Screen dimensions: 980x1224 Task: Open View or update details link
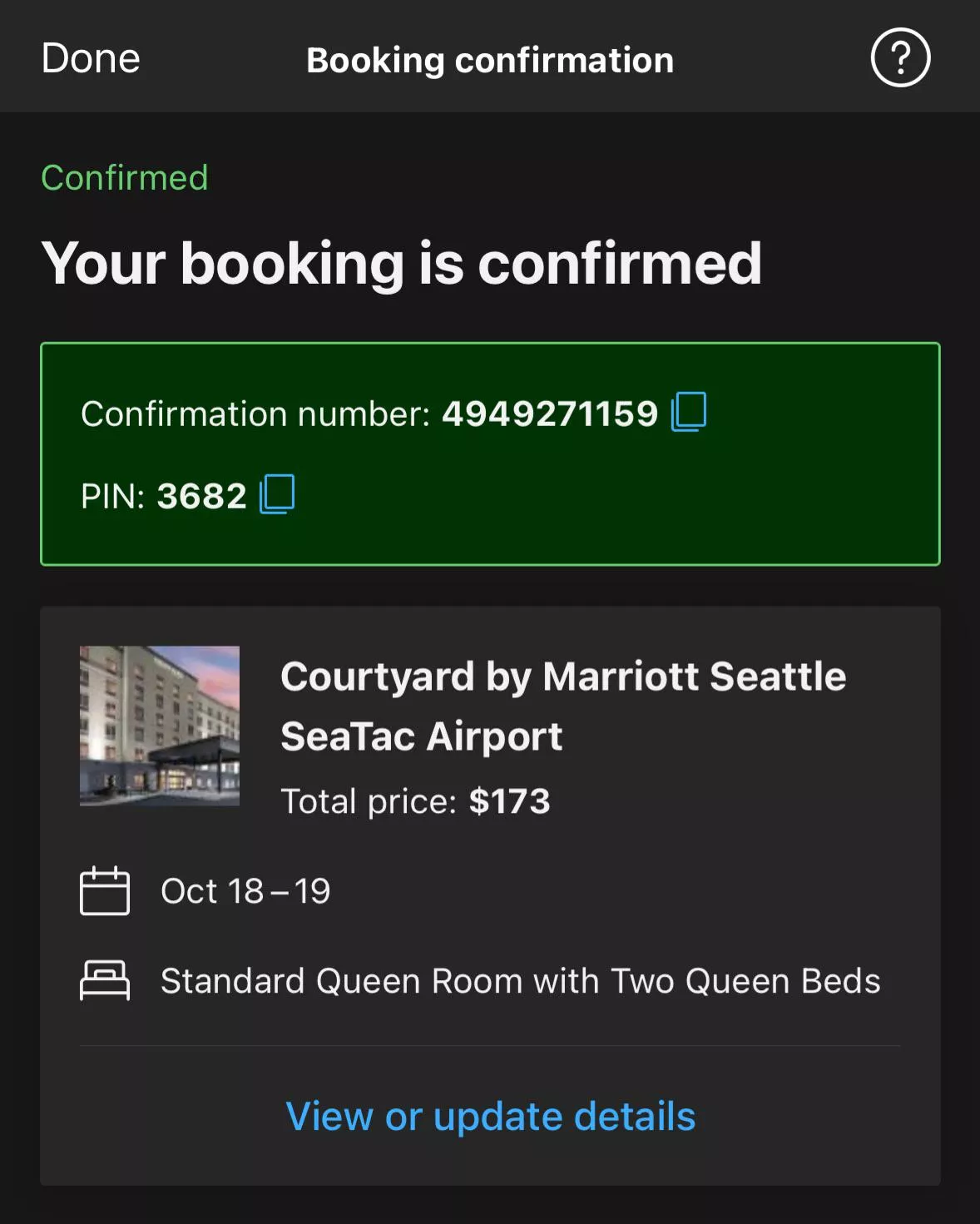point(490,1116)
